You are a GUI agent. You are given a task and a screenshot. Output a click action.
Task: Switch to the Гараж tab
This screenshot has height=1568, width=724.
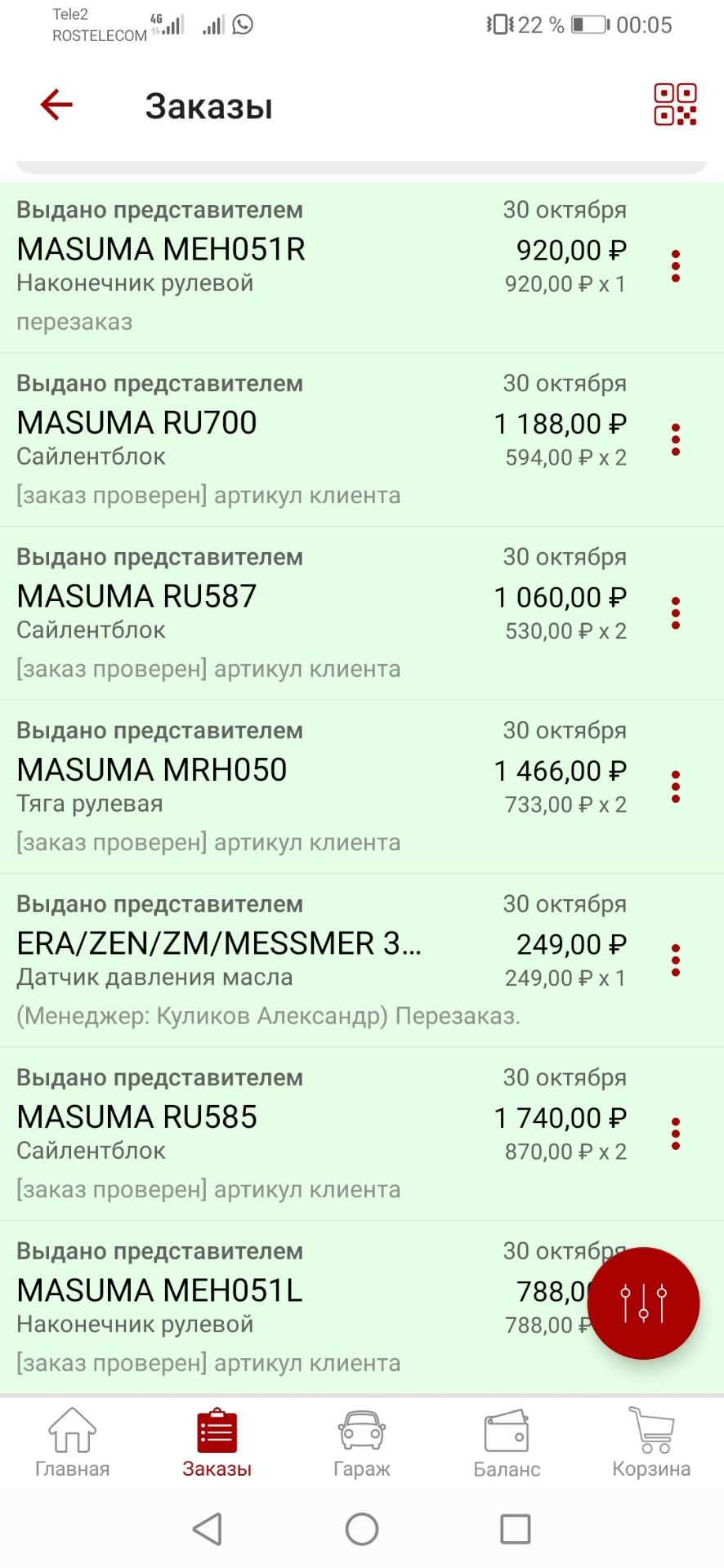pos(362,1444)
